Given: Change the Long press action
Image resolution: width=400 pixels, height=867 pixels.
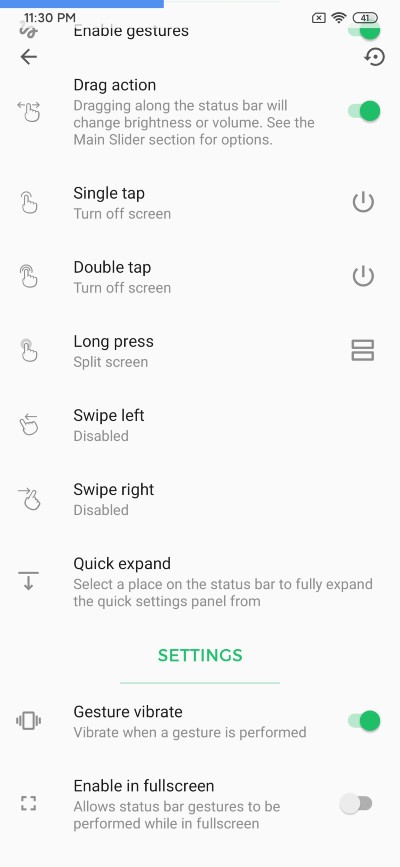Looking at the screenshot, I should tap(200, 351).
